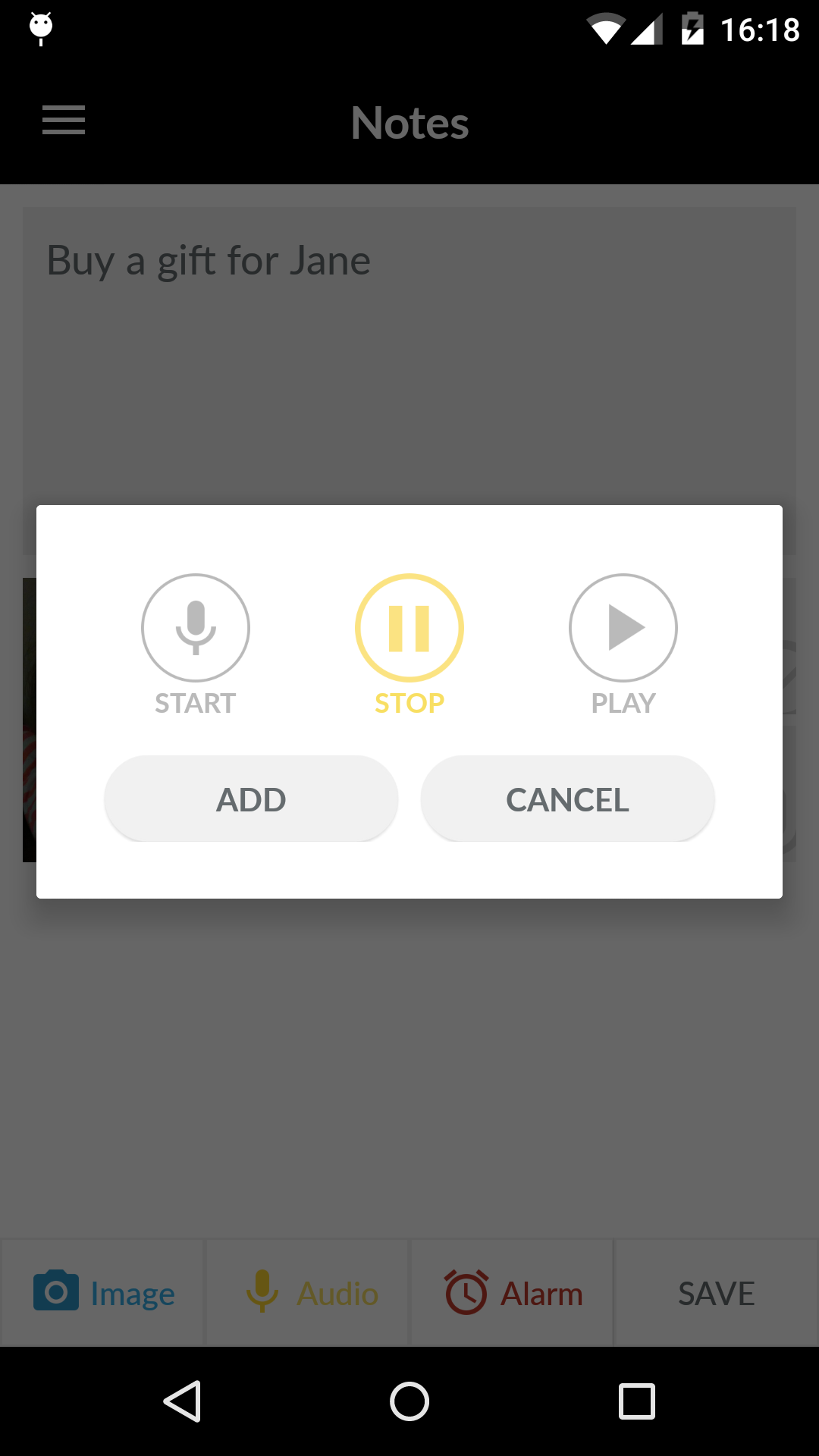Viewport: 819px width, 1456px height.
Task: Choose the Audio option in bottom bar
Action: coord(307,1294)
